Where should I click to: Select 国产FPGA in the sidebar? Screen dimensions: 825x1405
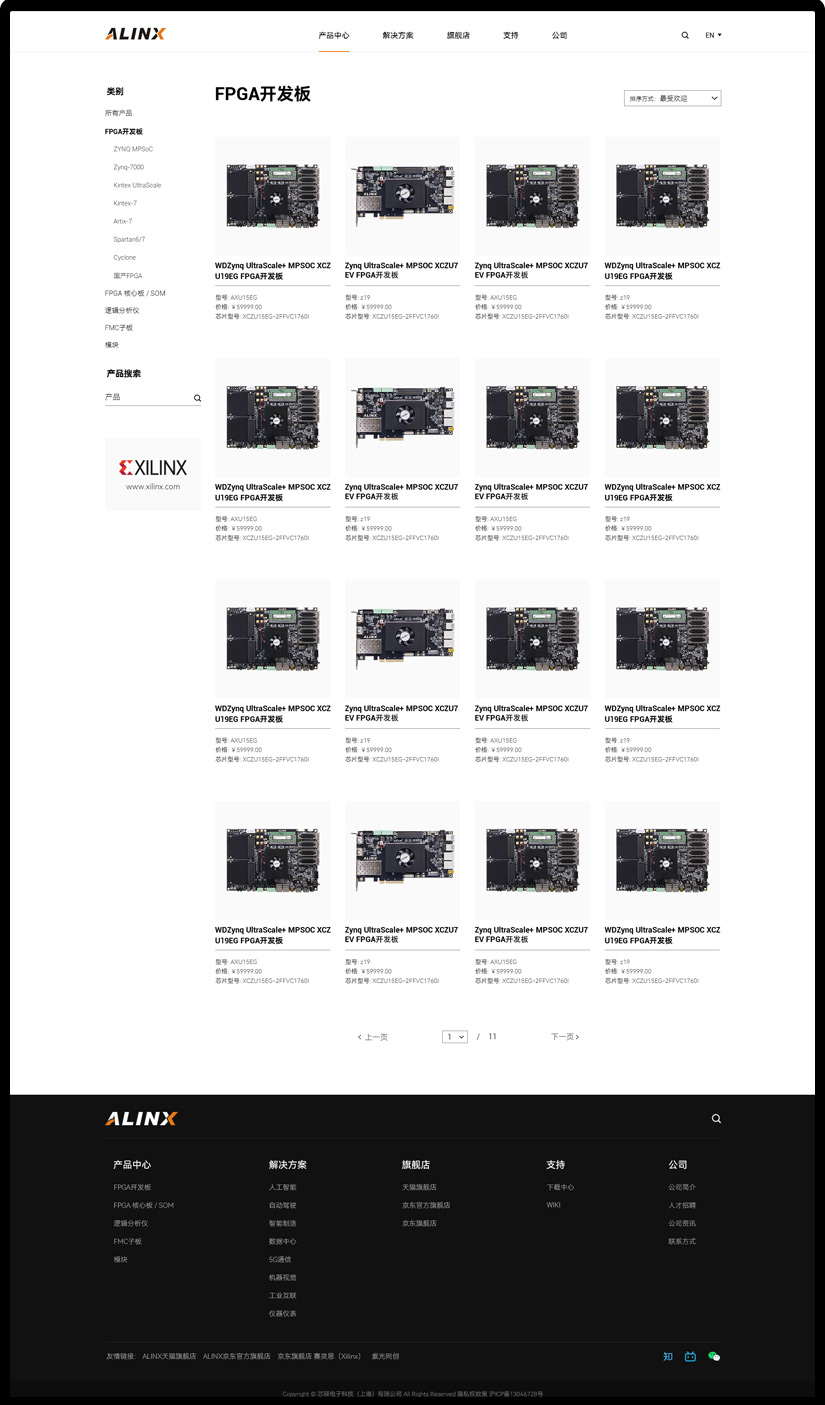click(x=127, y=275)
